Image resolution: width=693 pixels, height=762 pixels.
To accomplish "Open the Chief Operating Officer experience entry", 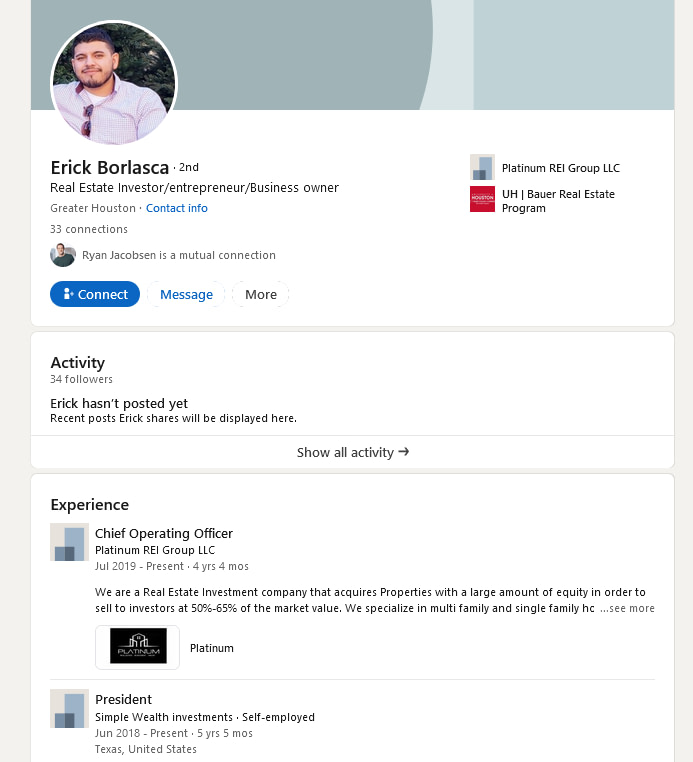I will coord(164,533).
